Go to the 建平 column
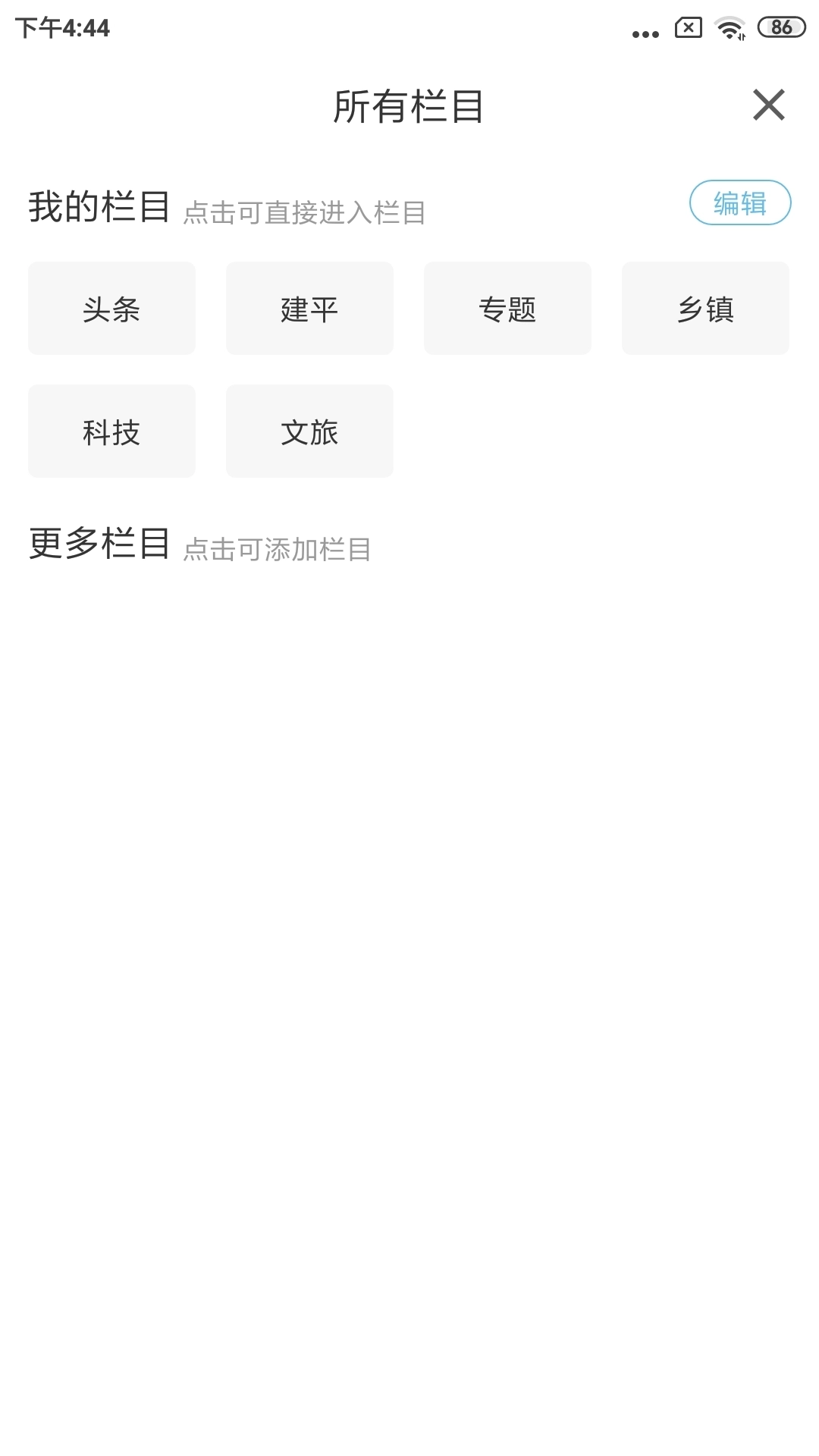The image size is (819, 1456). pos(309,309)
